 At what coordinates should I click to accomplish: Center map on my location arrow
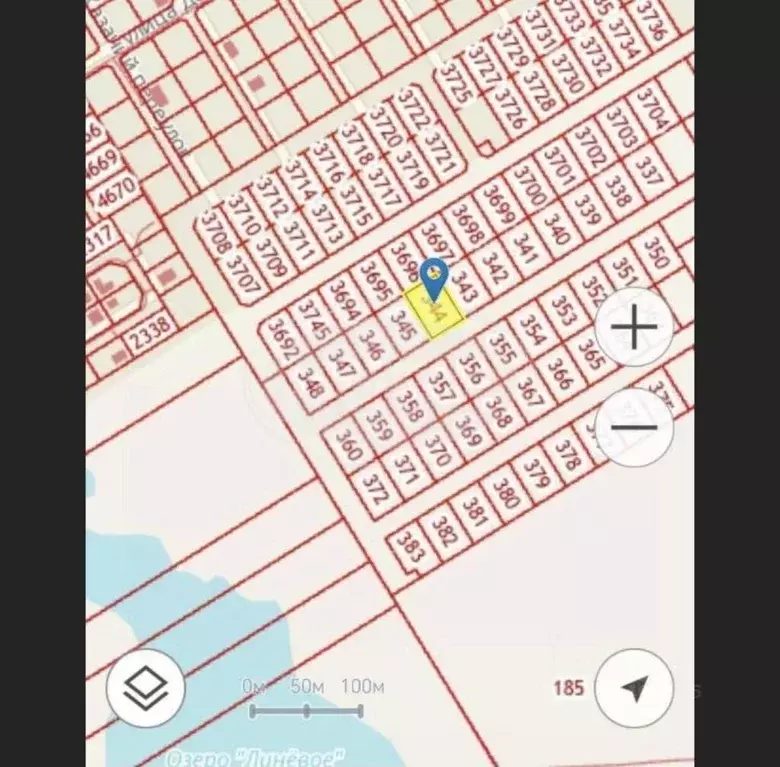(634, 687)
